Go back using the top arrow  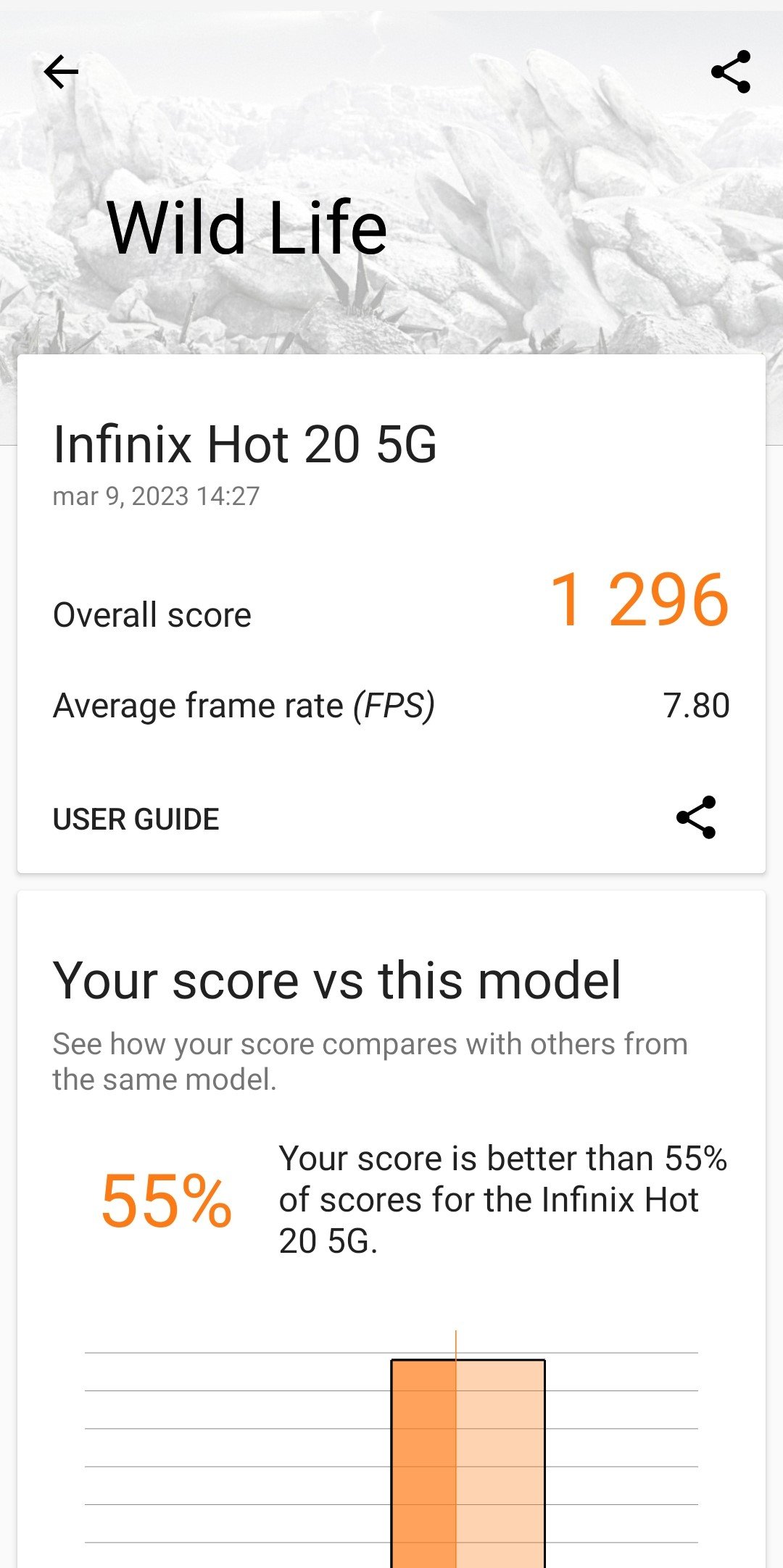(61, 72)
